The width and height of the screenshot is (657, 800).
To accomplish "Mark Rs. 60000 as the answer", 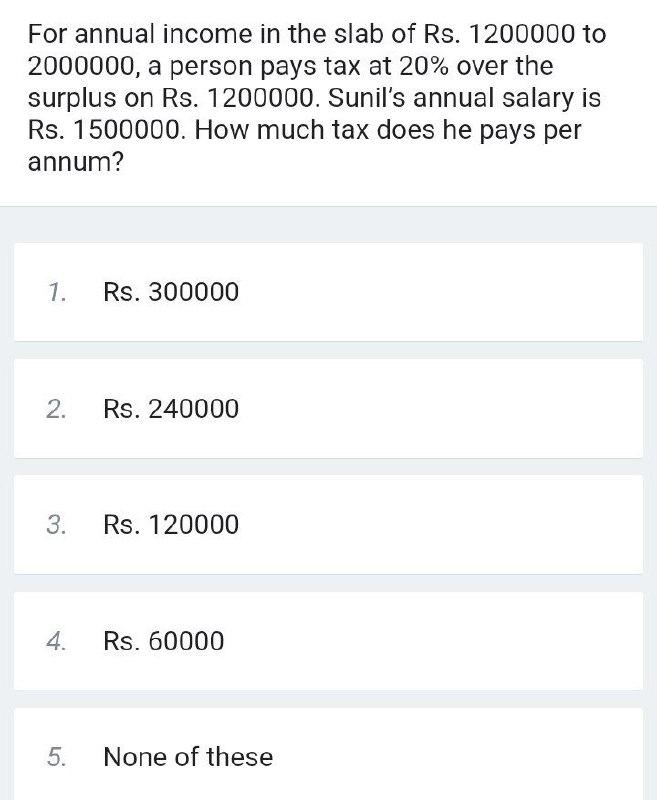I will click(x=164, y=641).
